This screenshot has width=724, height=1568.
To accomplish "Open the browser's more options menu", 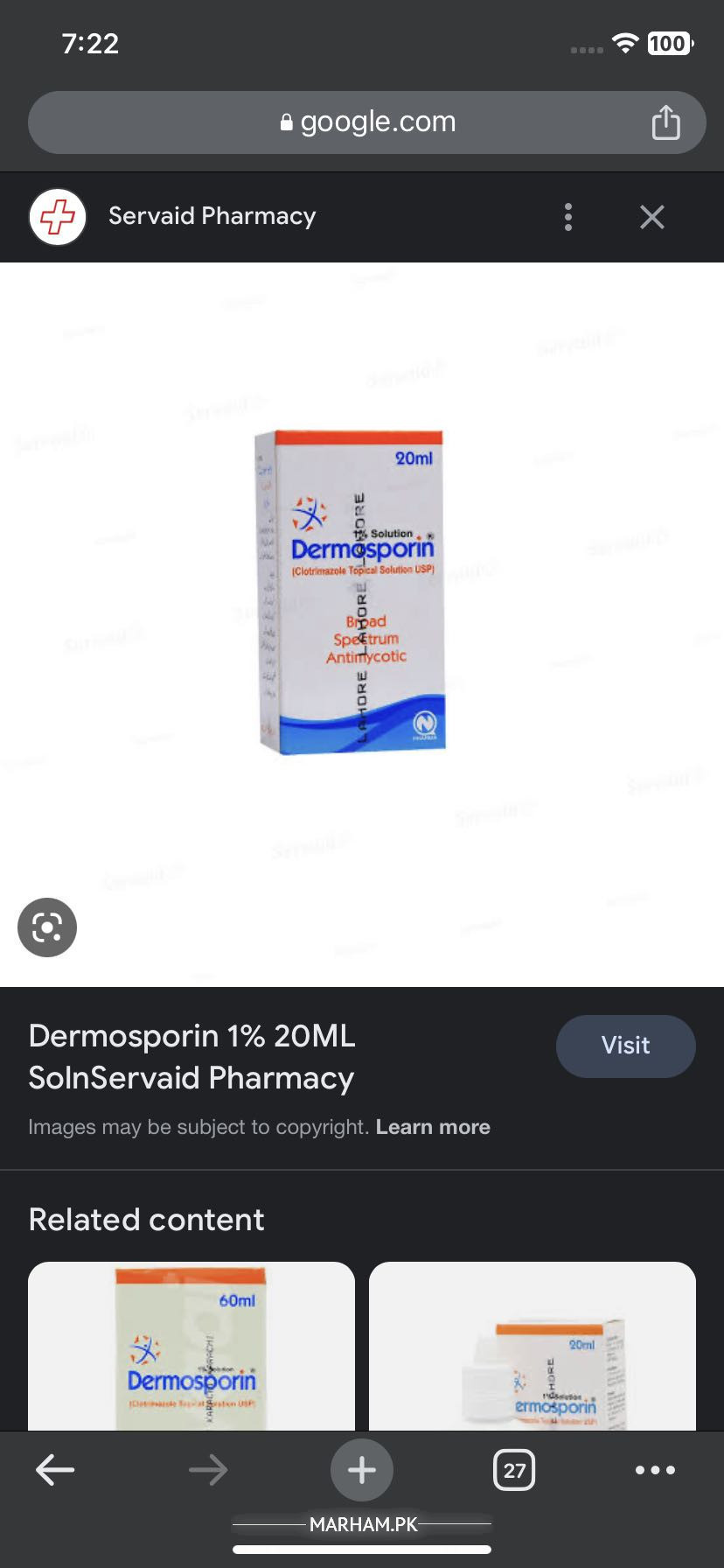I will 655,1470.
